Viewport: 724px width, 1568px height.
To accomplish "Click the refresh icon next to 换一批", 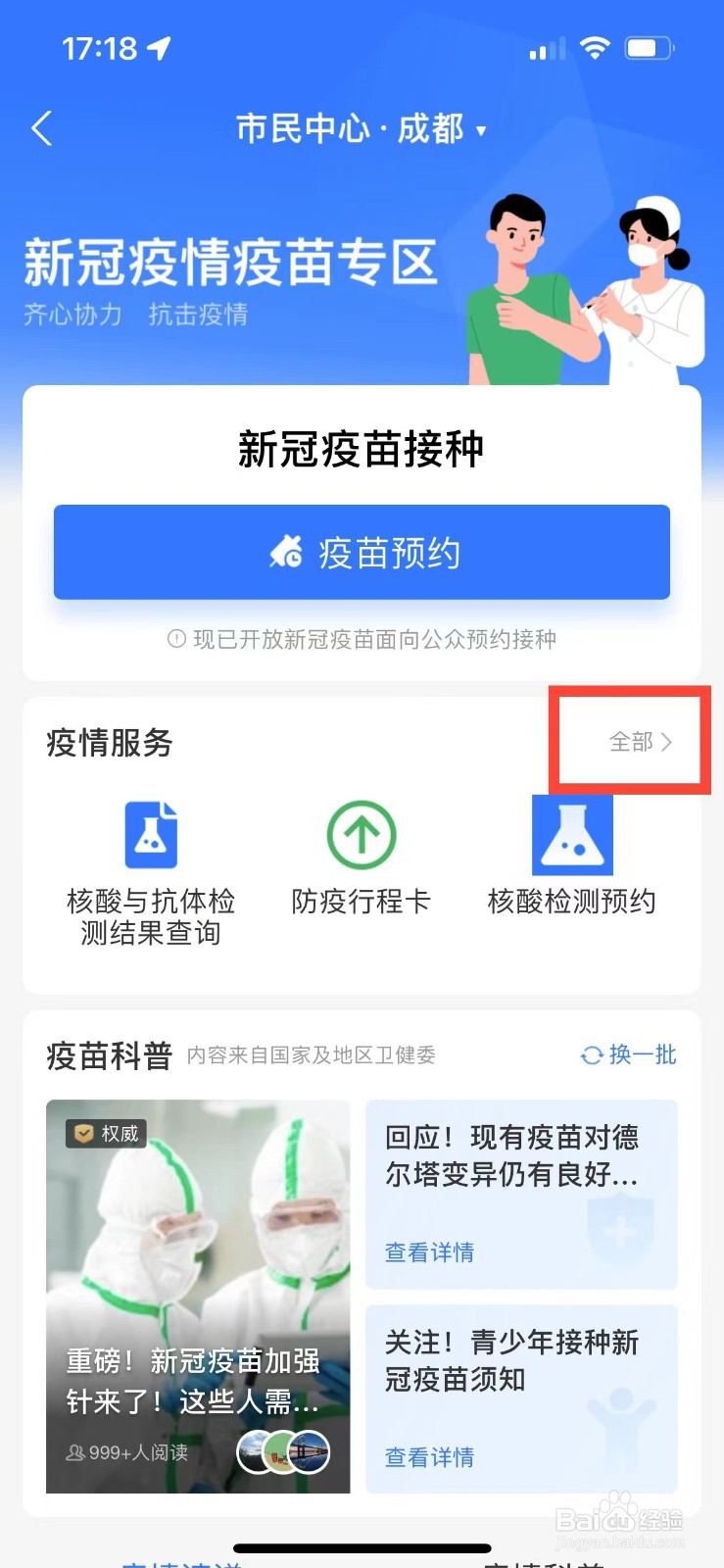I will click(x=592, y=1055).
